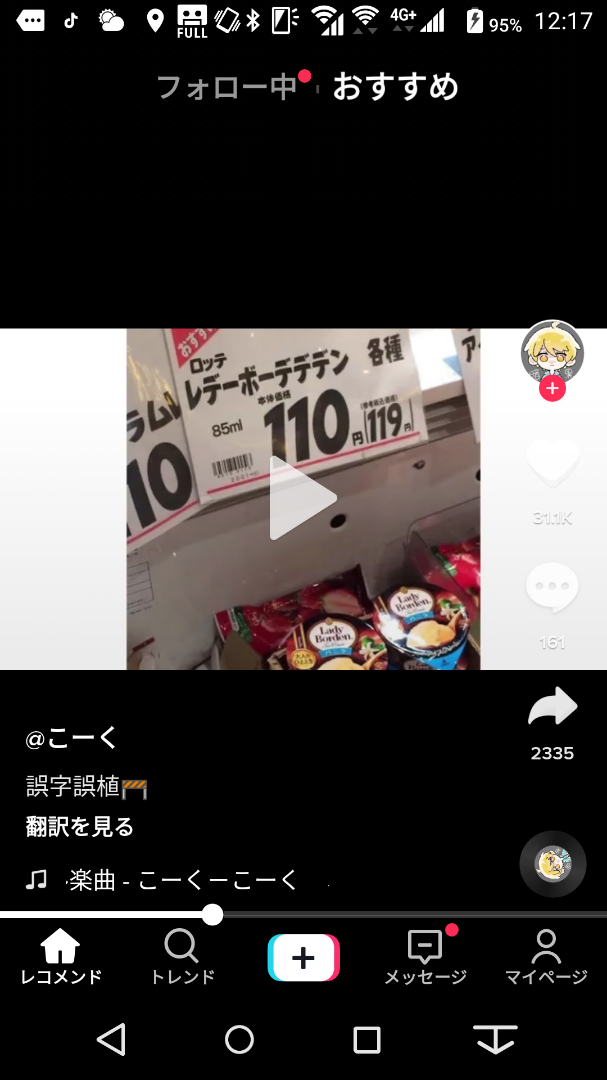Viewport: 607px width, 1080px height.
Task: Follow こーく with the red plus
Action: pos(552,389)
